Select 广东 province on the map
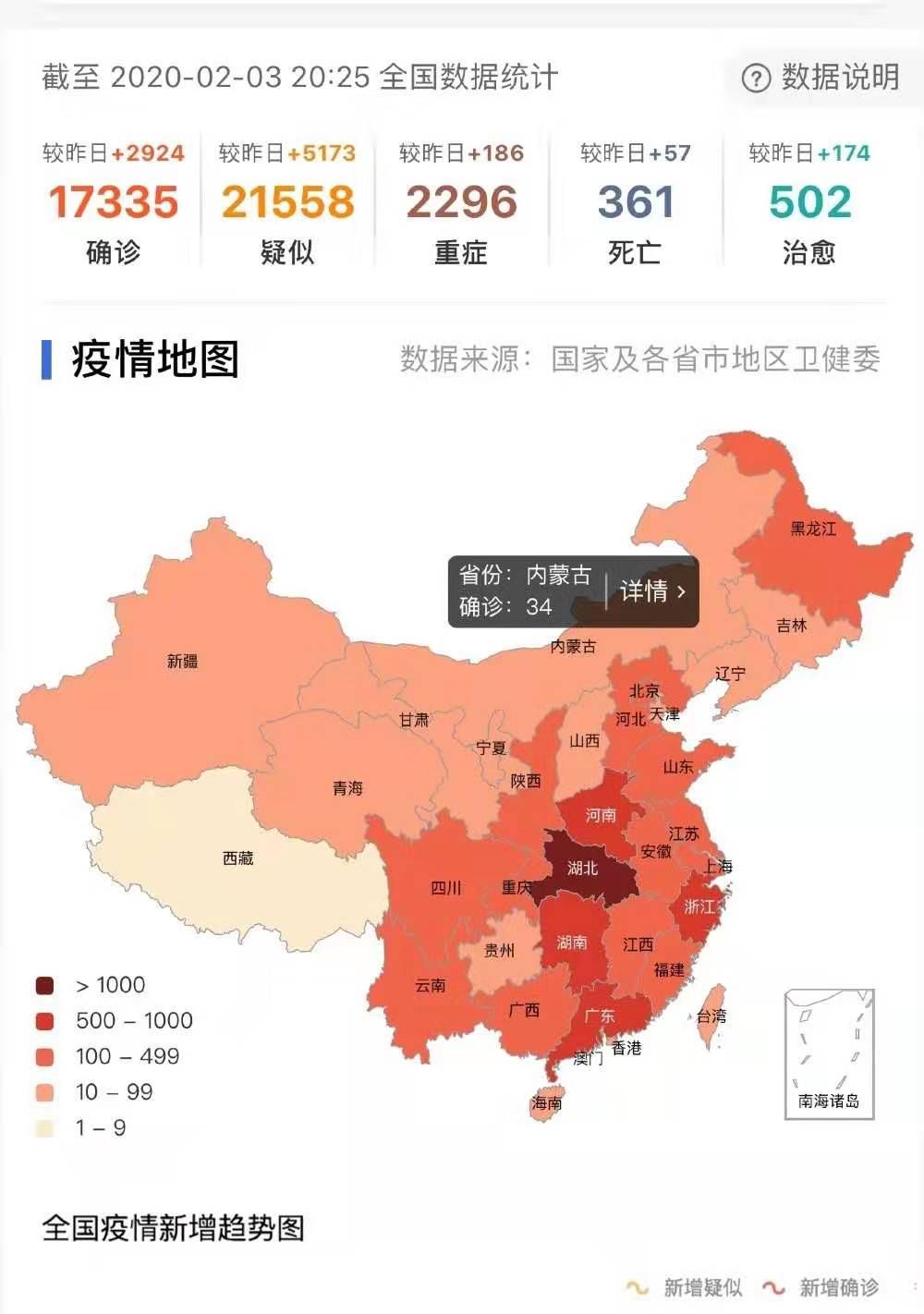 point(599,1016)
